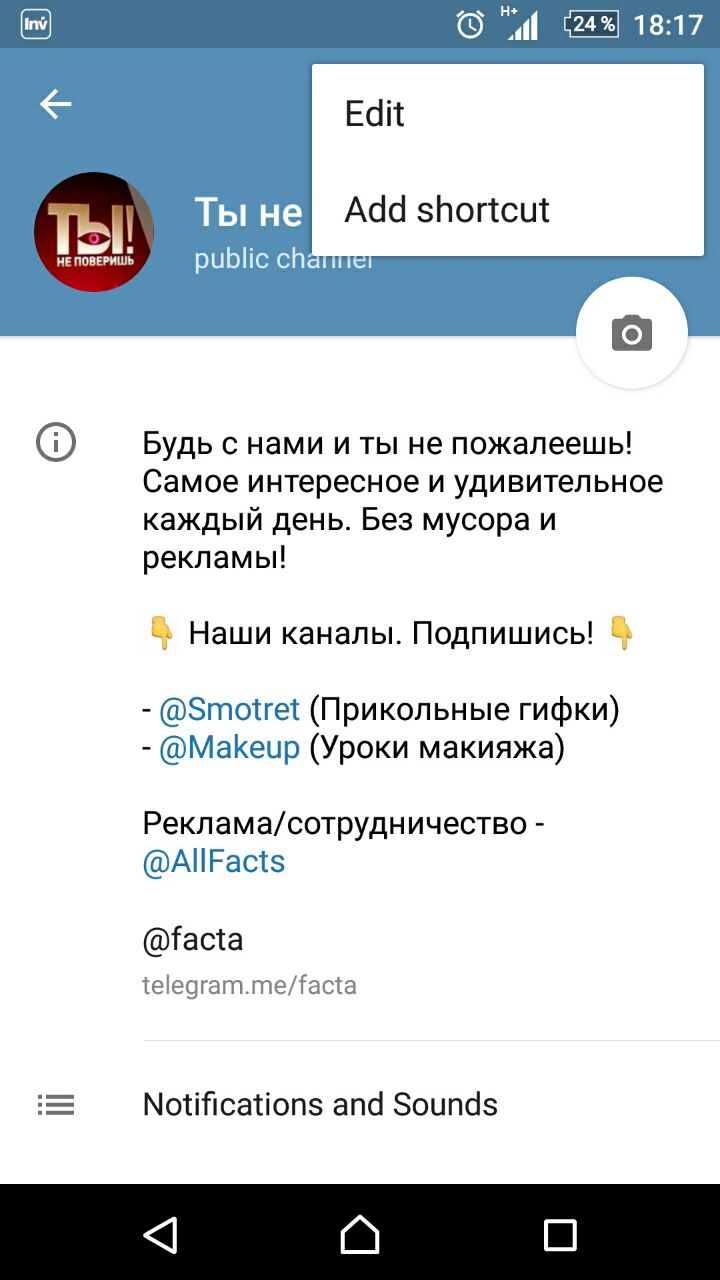Choose Add shortcut in the menu
The height and width of the screenshot is (1280, 720).
[x=447, y=210]
